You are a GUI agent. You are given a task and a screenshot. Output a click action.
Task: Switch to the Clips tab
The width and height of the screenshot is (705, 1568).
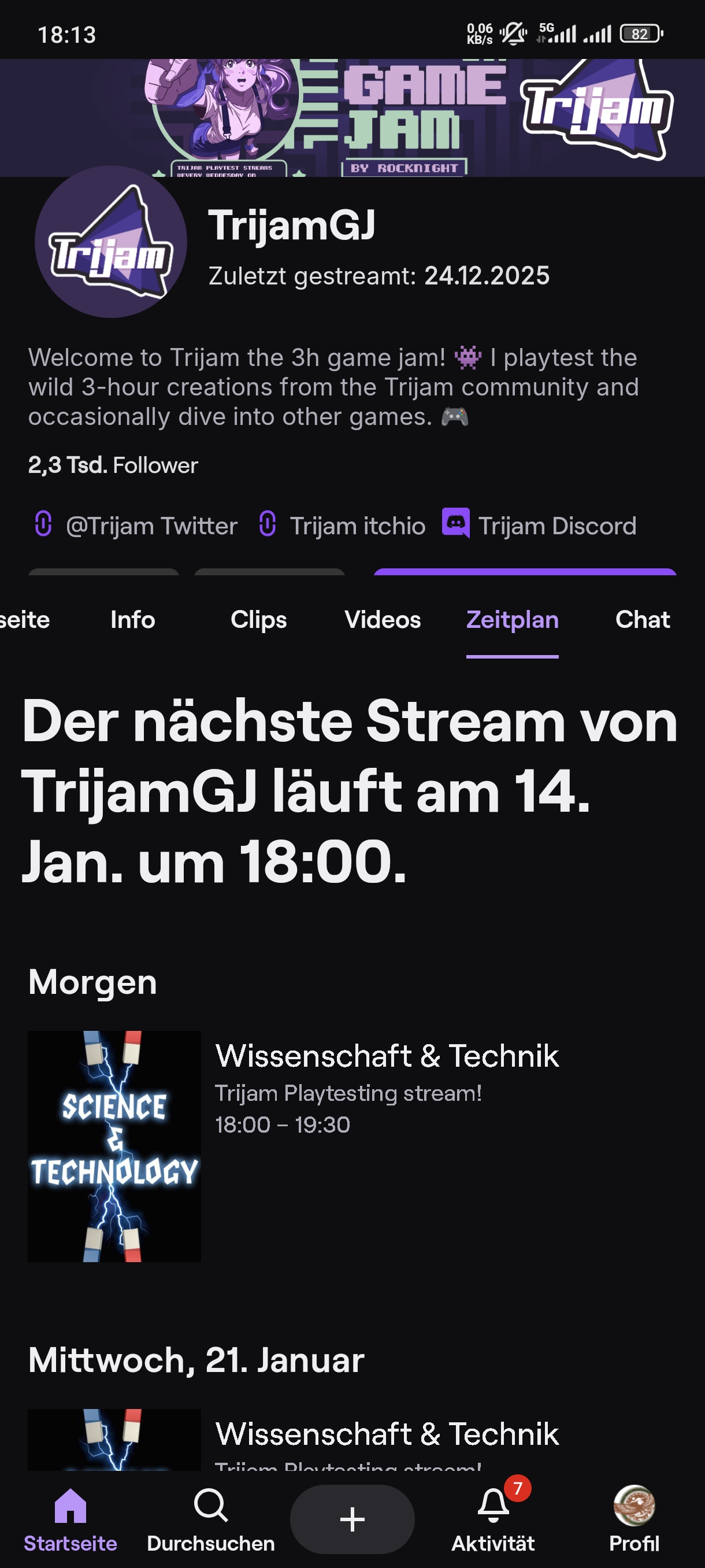click(258, 620)
